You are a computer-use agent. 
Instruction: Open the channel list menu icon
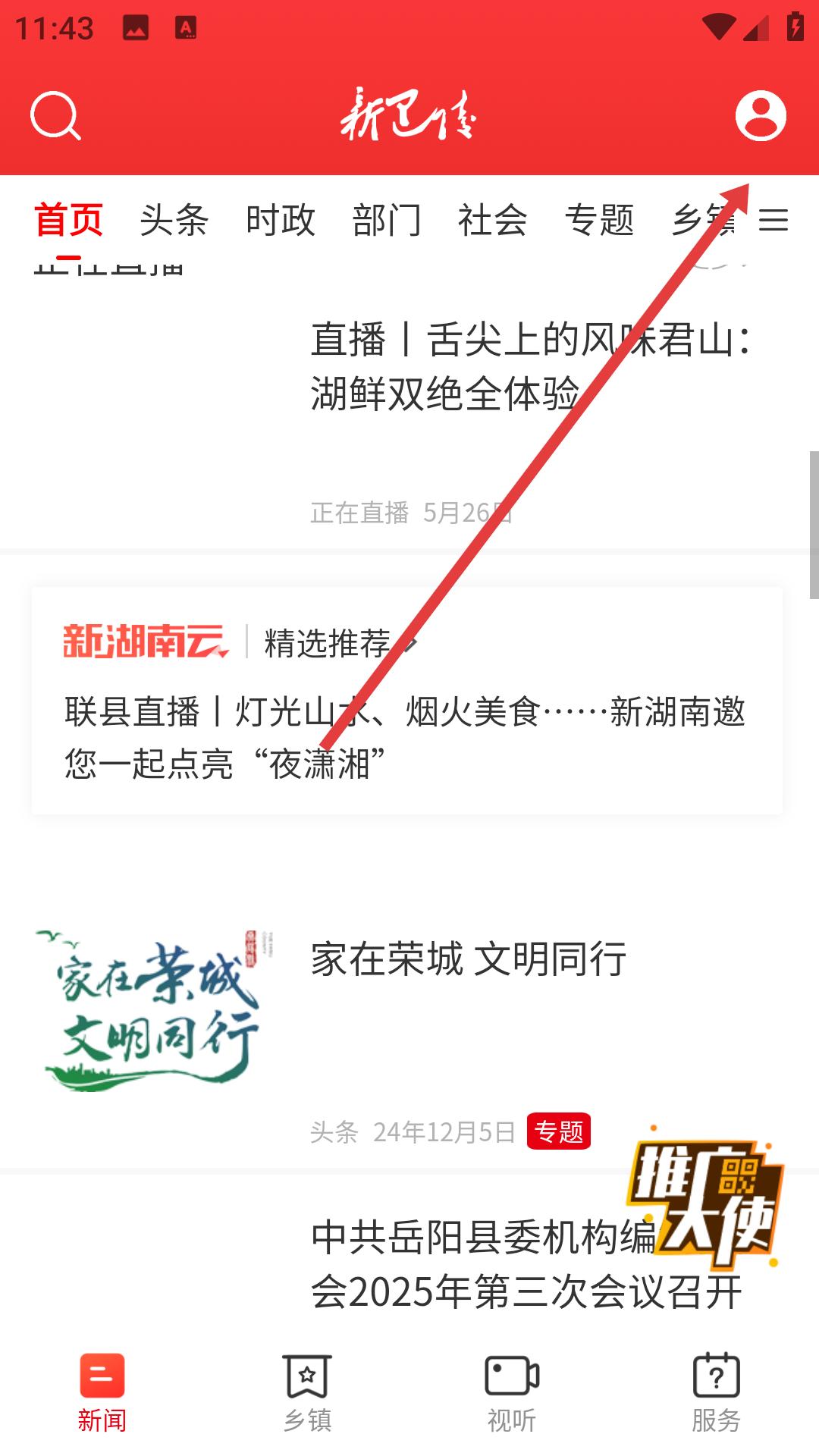click(773, 221)
